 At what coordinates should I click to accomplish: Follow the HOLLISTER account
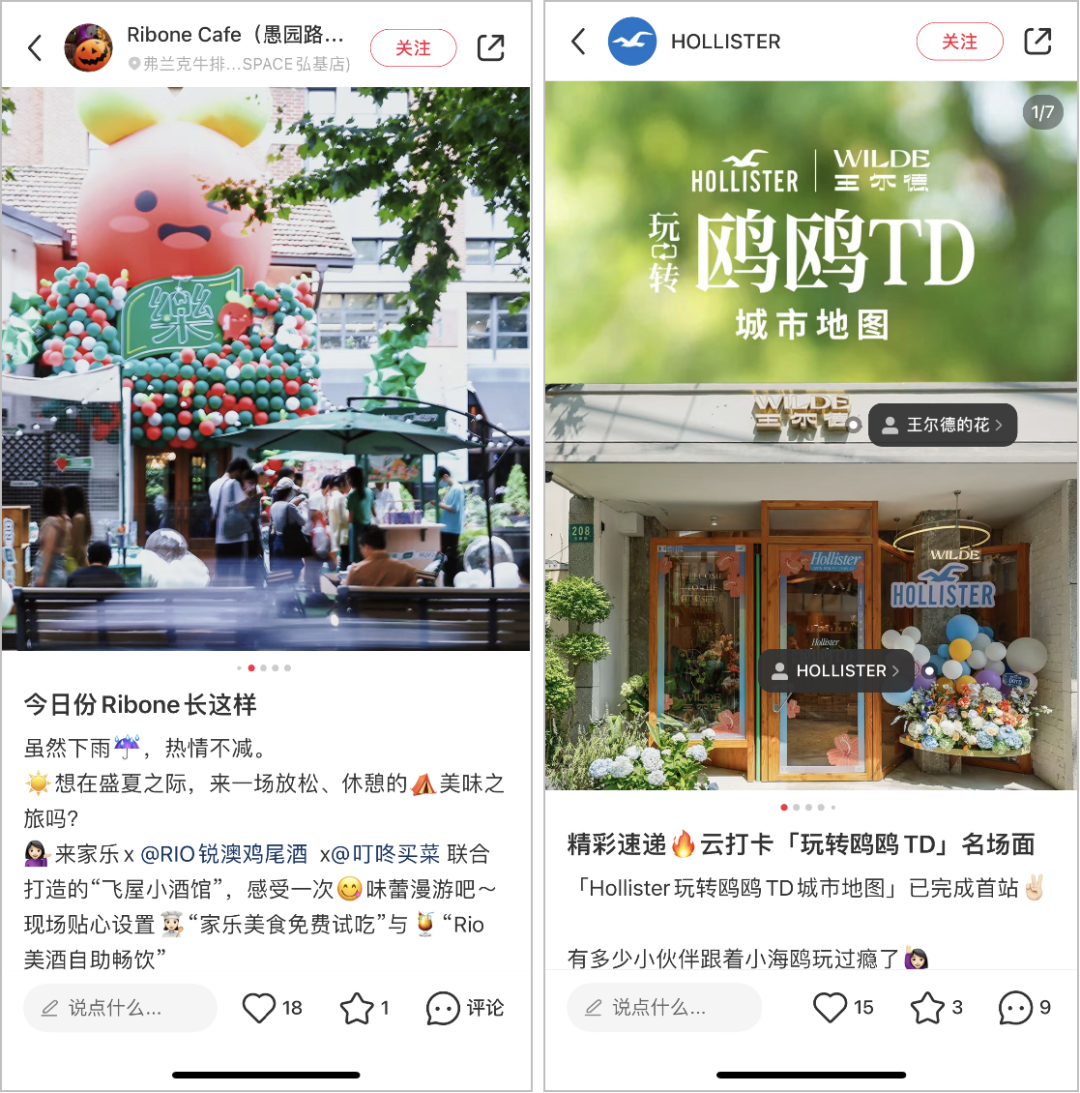(959, 41)
